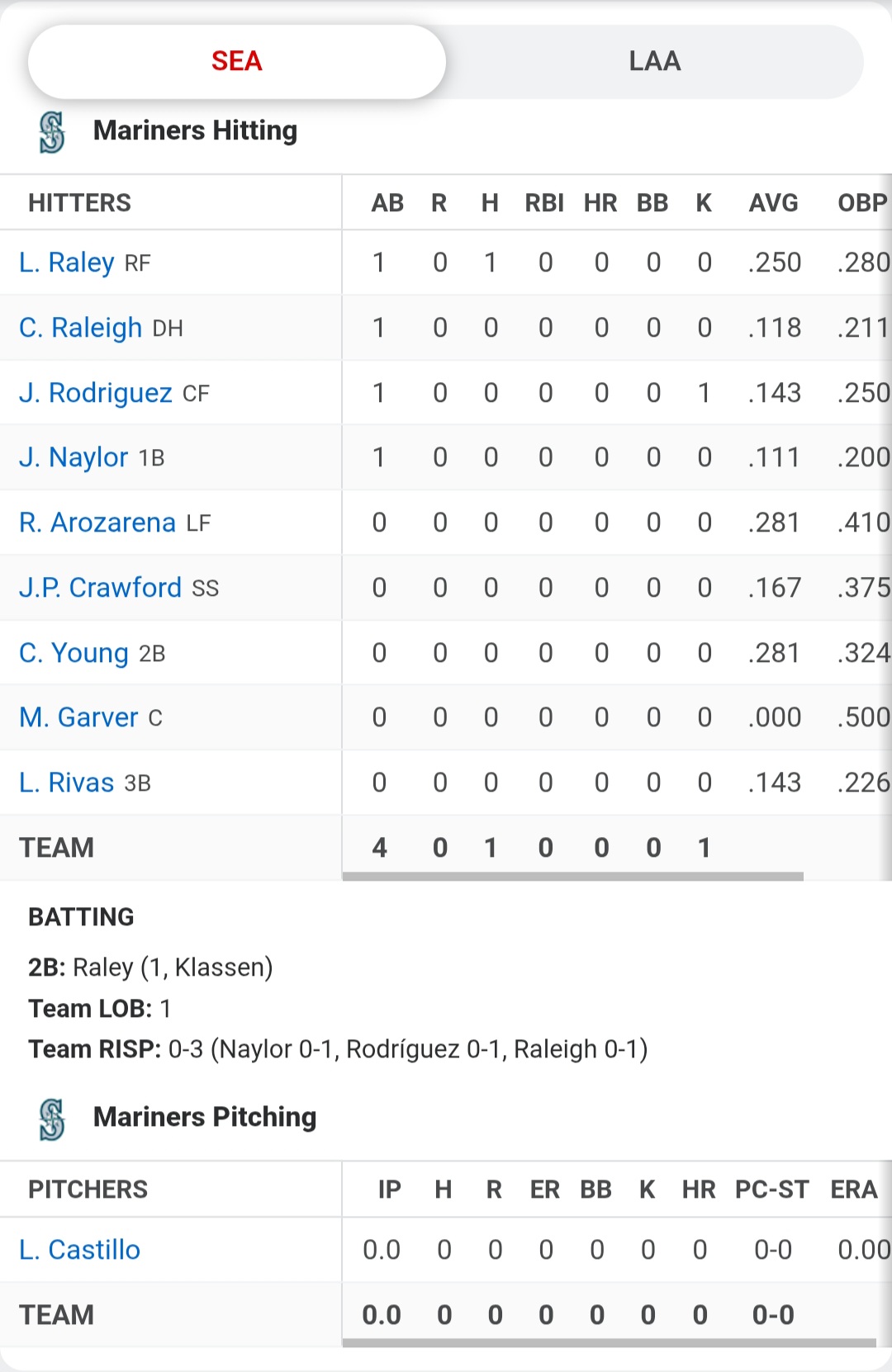
Task: Open L. Raley's player page
Action: tap(67, 263)
